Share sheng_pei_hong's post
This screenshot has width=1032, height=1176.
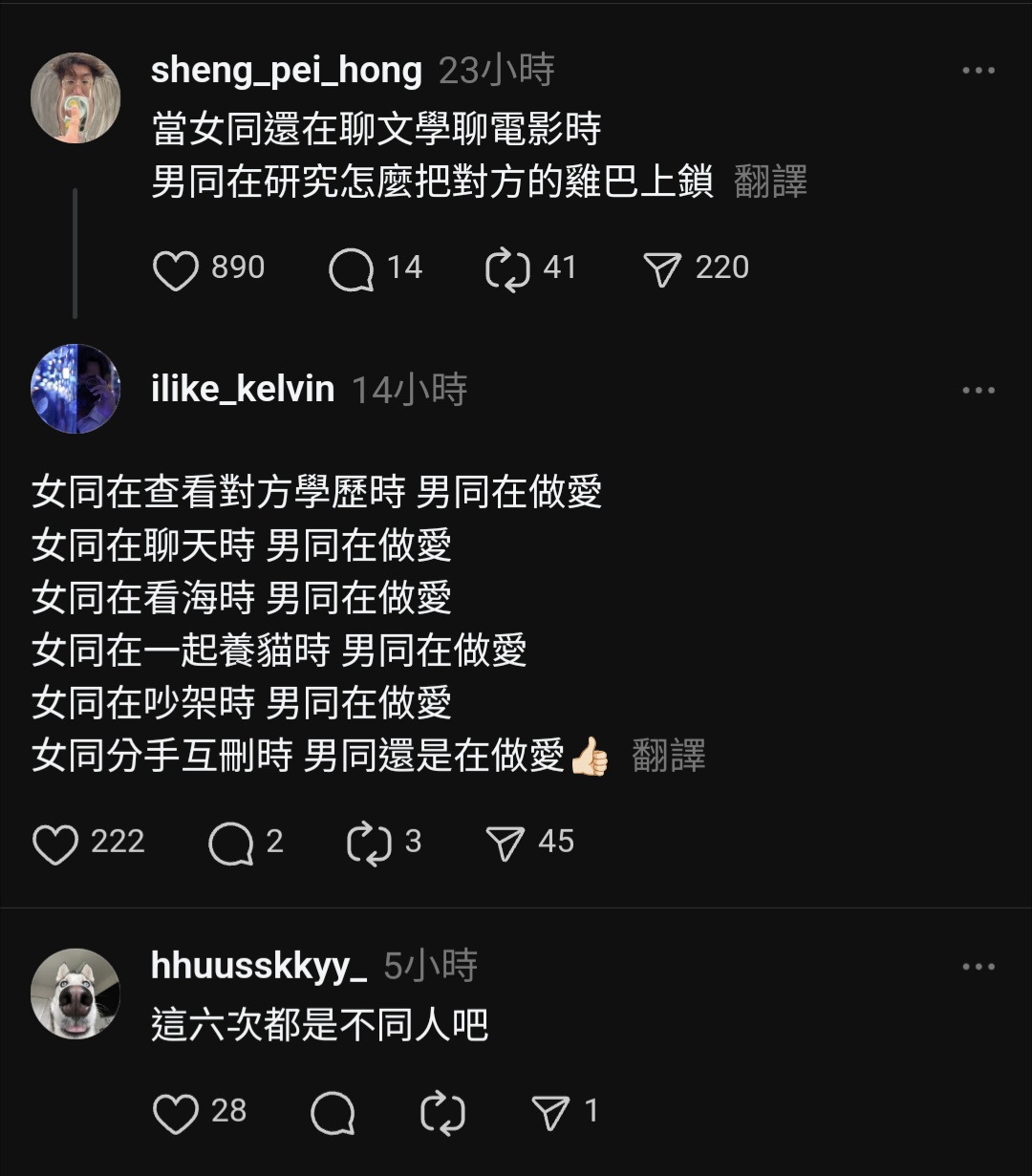(x=662, y=269)
